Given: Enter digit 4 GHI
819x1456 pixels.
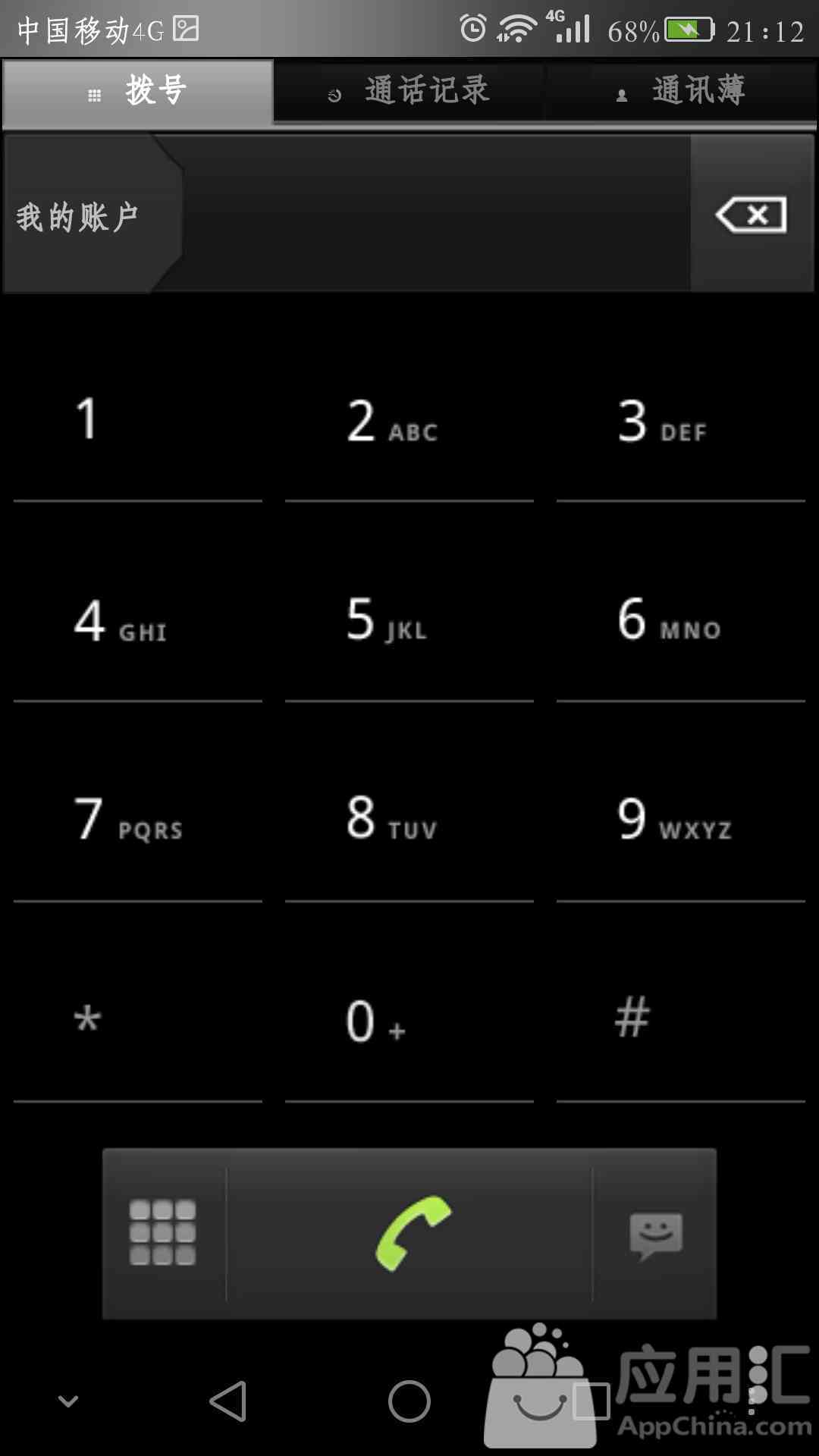Looking at the screenshot, I should coord(138,620).
